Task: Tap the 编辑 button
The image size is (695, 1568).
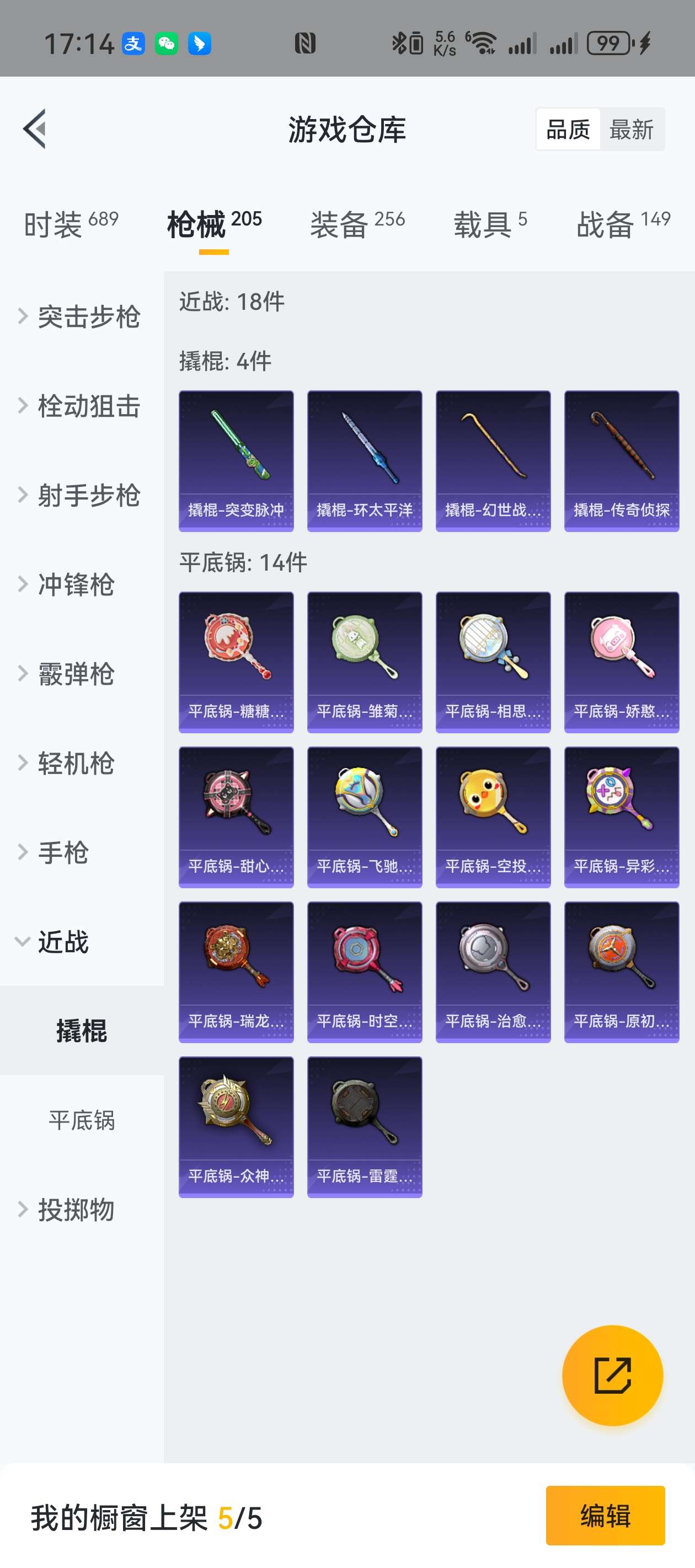Action: [605, 1516]
